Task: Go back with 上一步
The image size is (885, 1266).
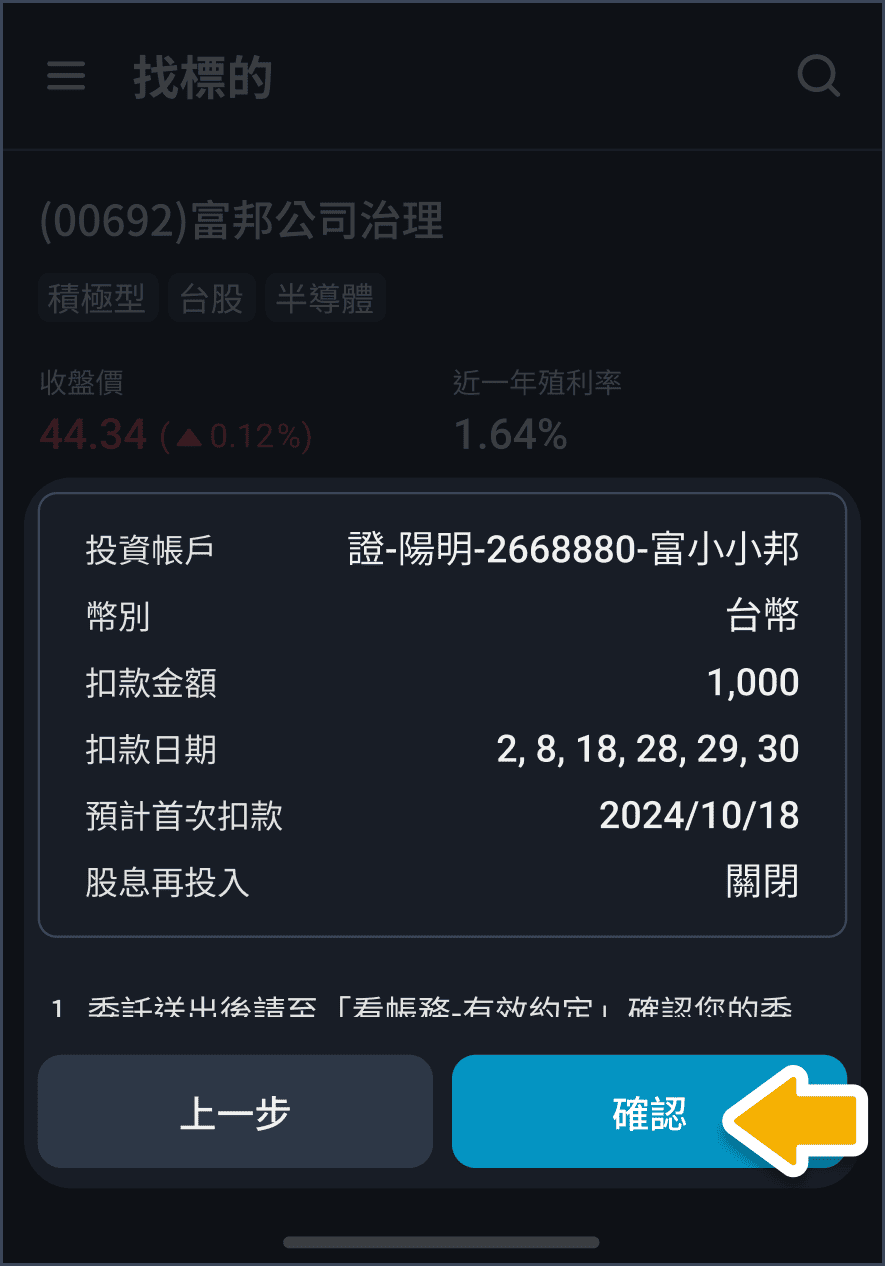Action: point(235,1112)
